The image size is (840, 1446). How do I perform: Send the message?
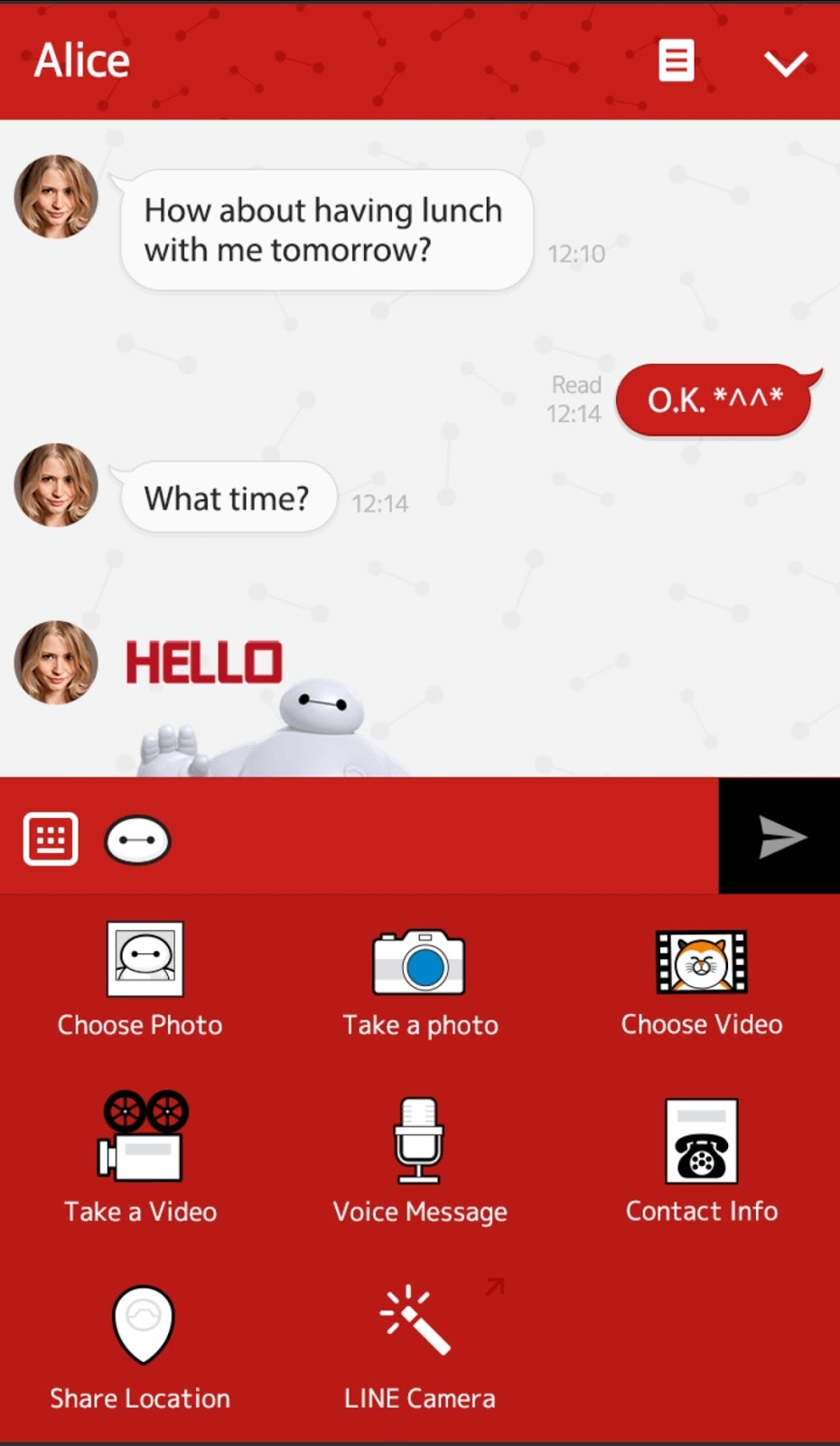pos(779,837)
